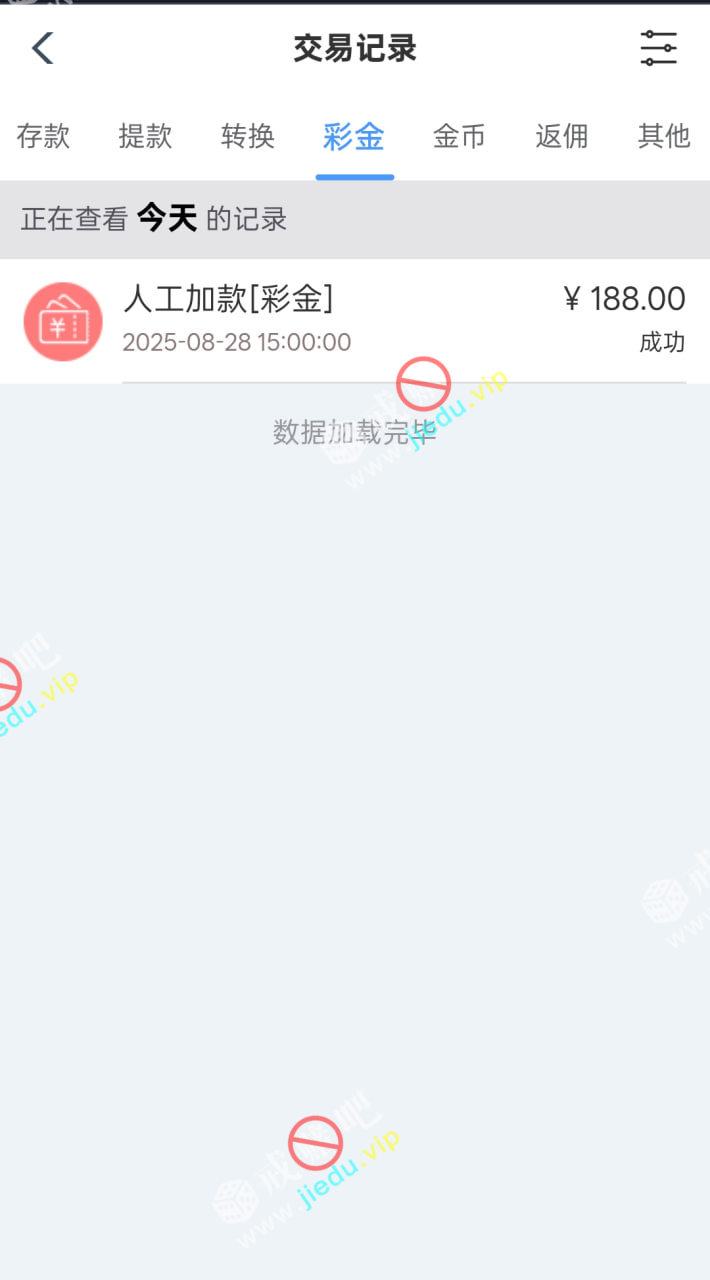The image size is (710, 1280).
Task: View the 返佣 tab
Action: [561, 137]
